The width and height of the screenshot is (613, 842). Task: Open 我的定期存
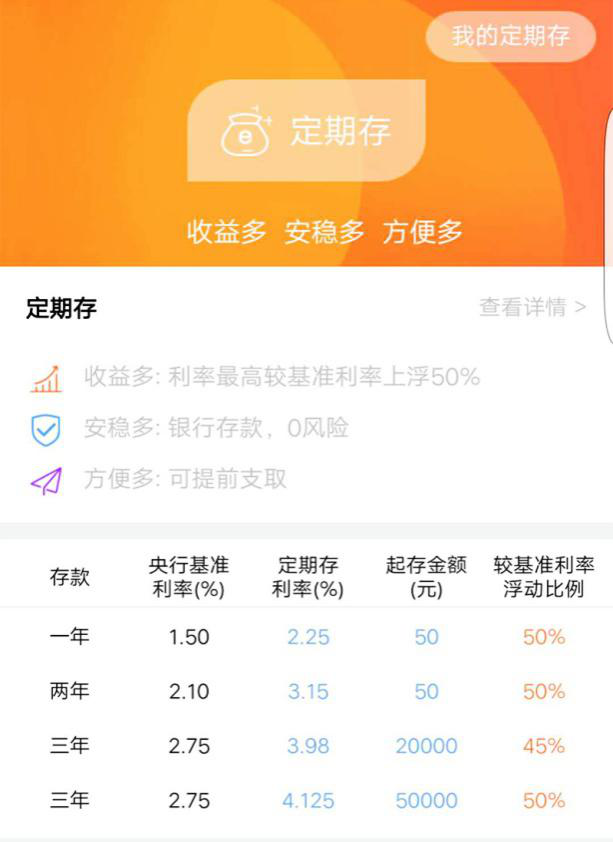510,37
